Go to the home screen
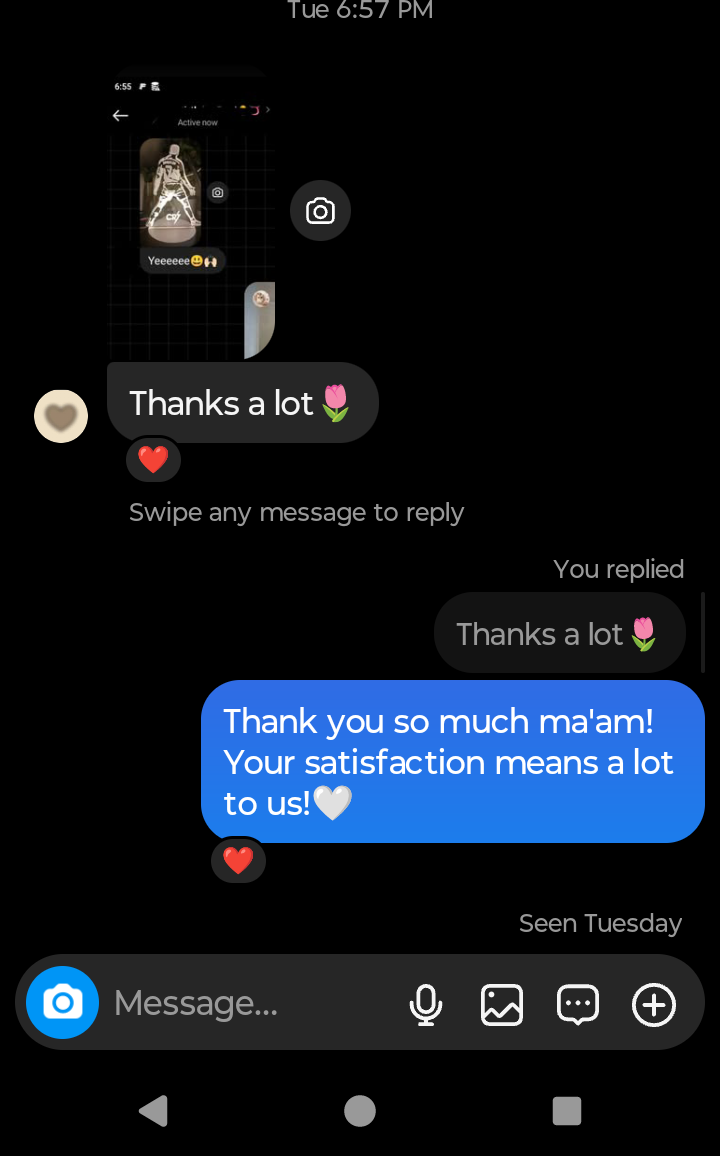The image size is (720, 1156). click(x=360, y=1110)
